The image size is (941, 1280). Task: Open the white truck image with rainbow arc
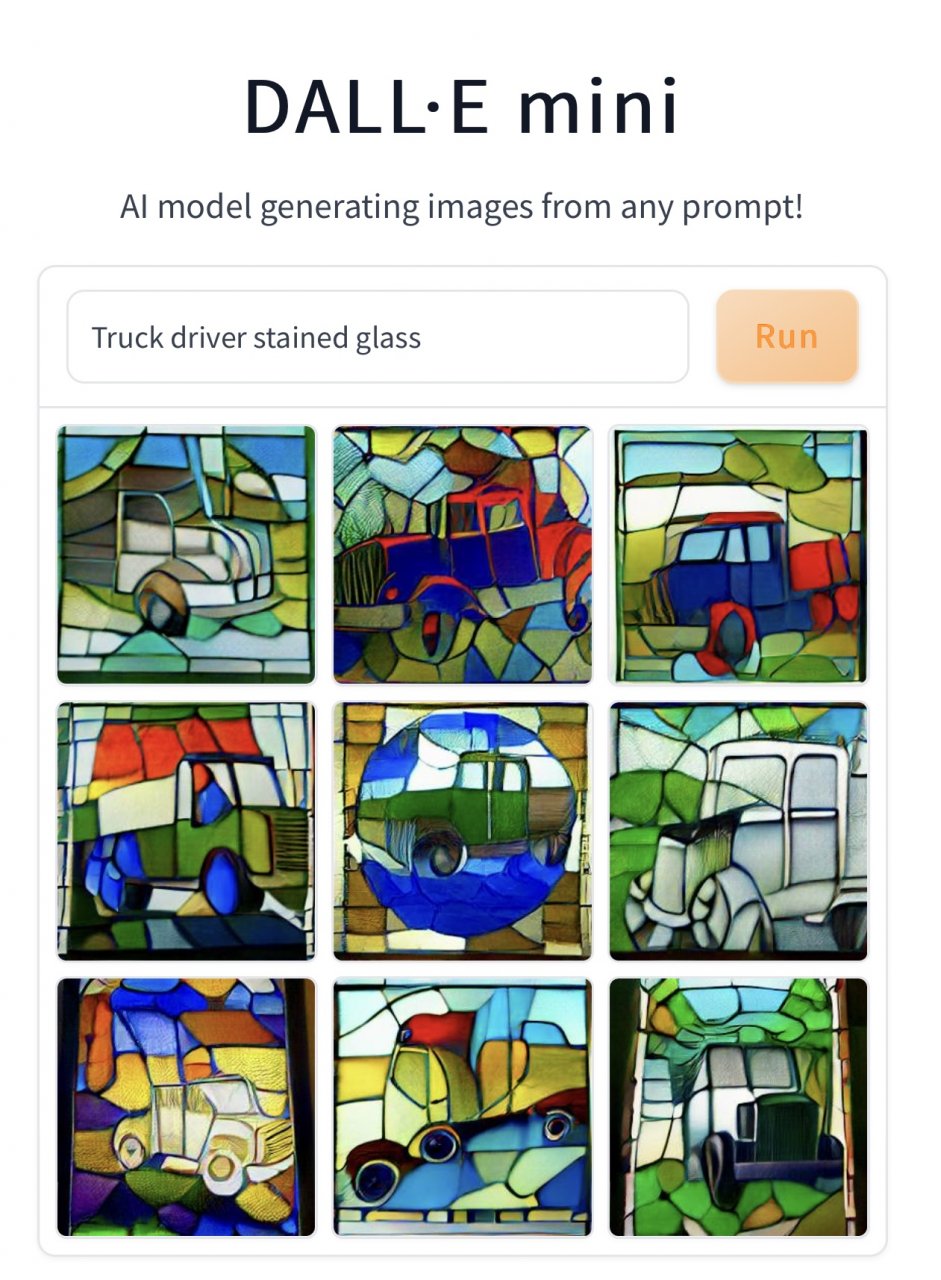(186, 555)
